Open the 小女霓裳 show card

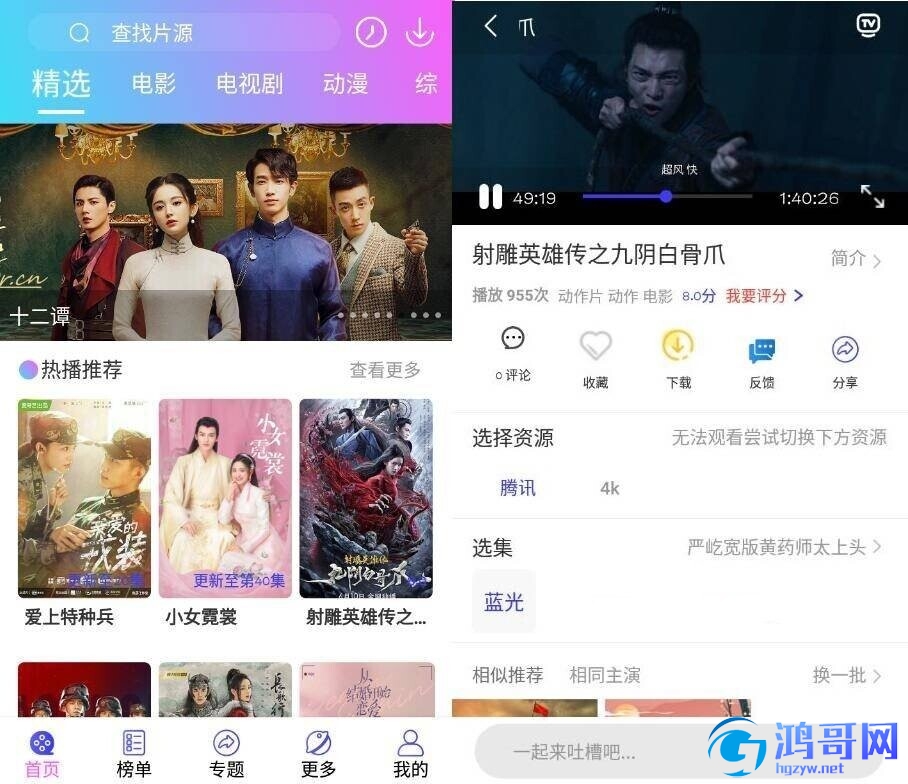(225, 499)
